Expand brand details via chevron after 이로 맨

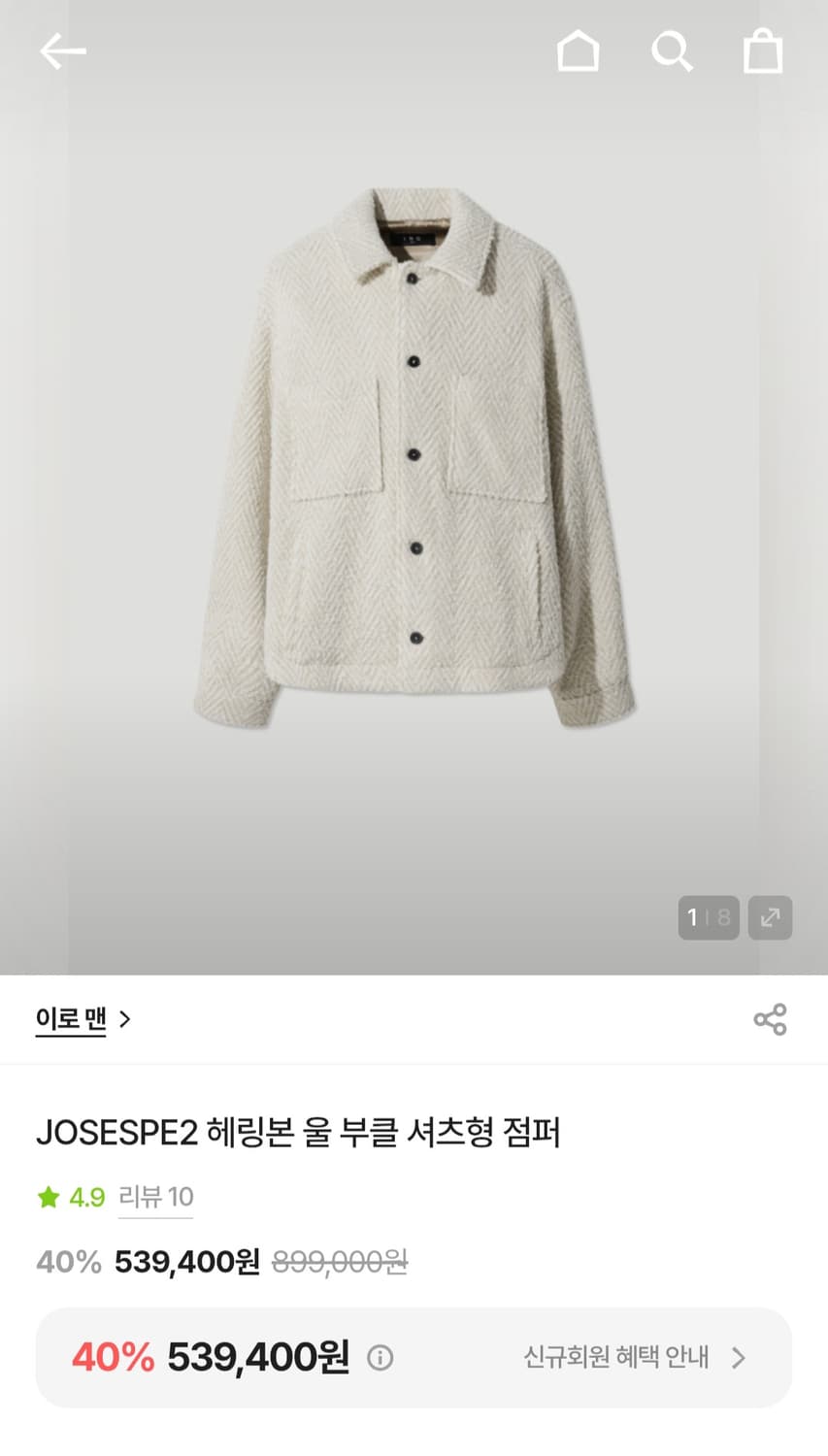point(125,1020)
